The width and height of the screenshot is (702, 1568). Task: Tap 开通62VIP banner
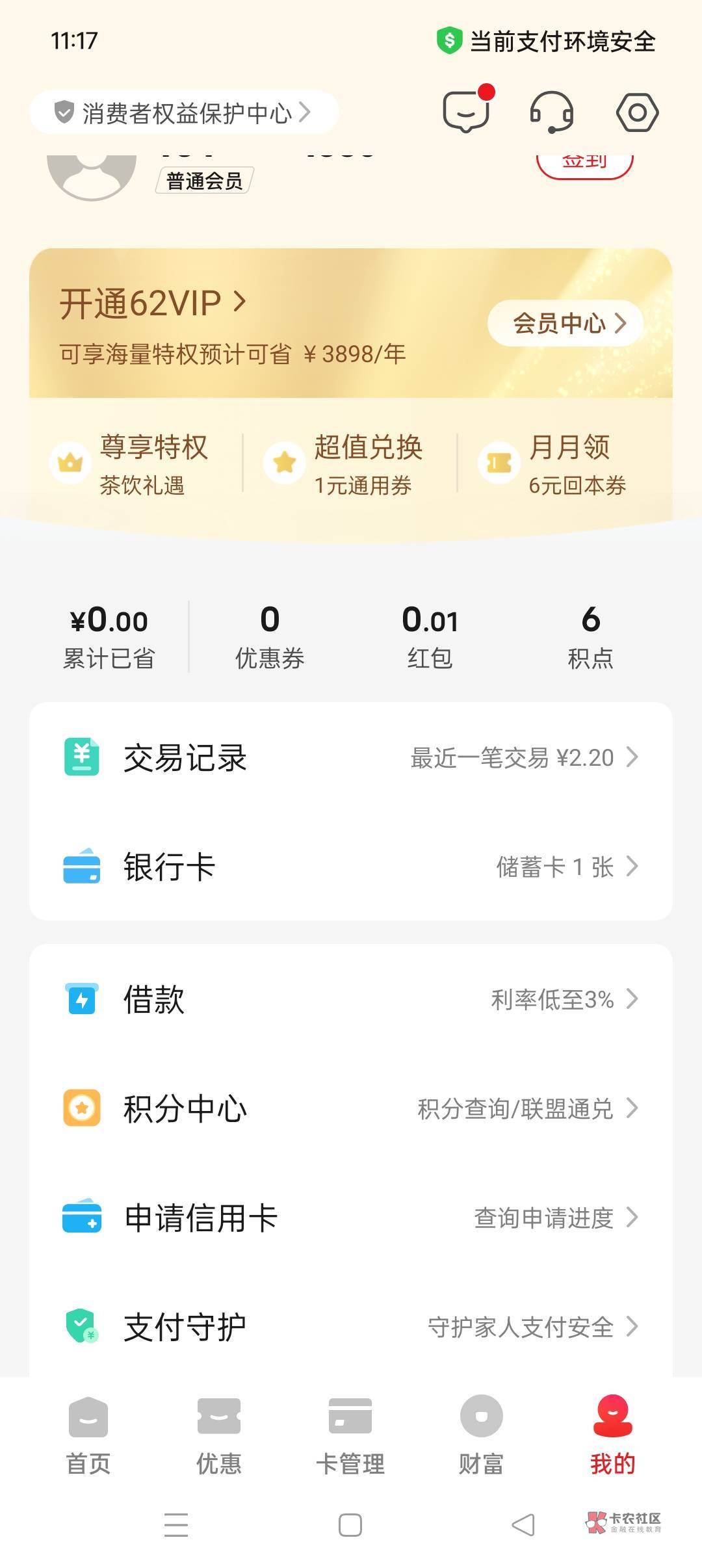point(153,304)
